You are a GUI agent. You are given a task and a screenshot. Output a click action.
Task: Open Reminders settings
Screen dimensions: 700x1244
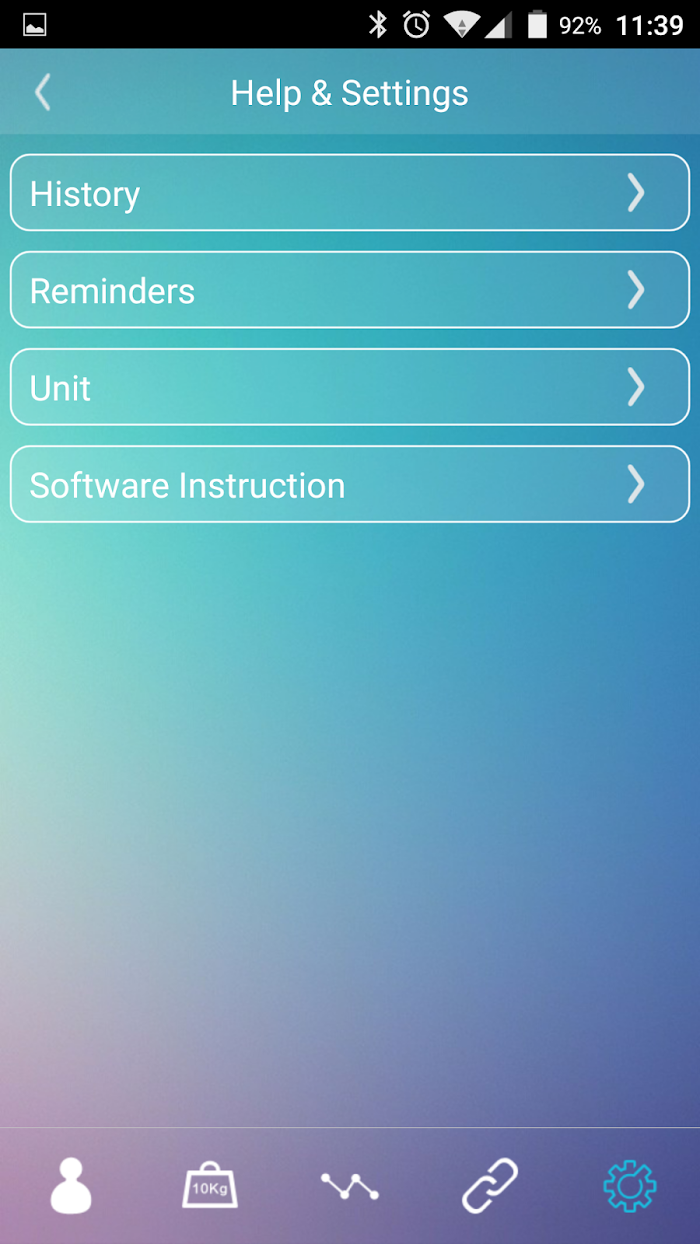[x=350, y=290]
